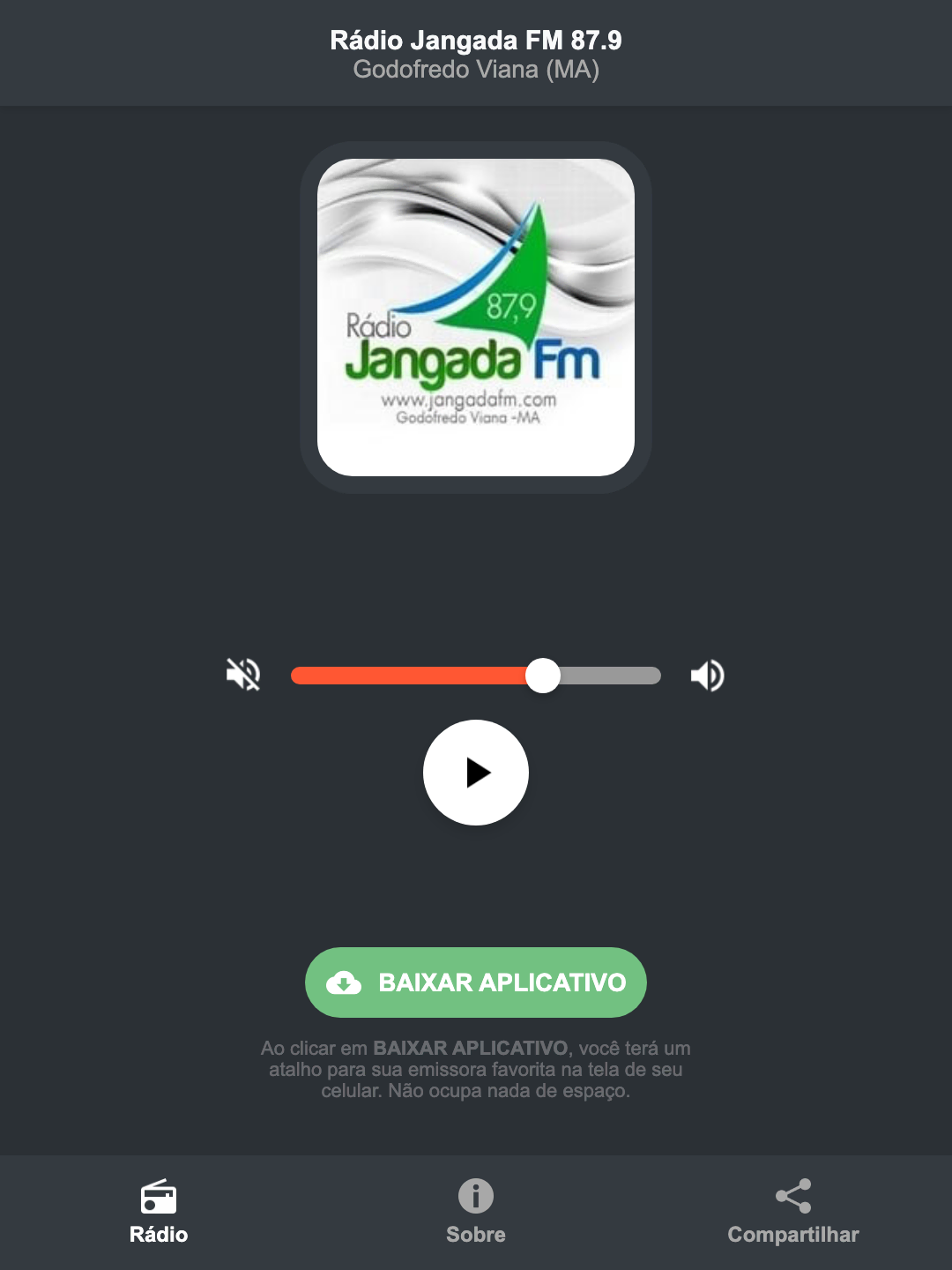
Task: Toggle playback with the circular play control
Action: point(475,773)
